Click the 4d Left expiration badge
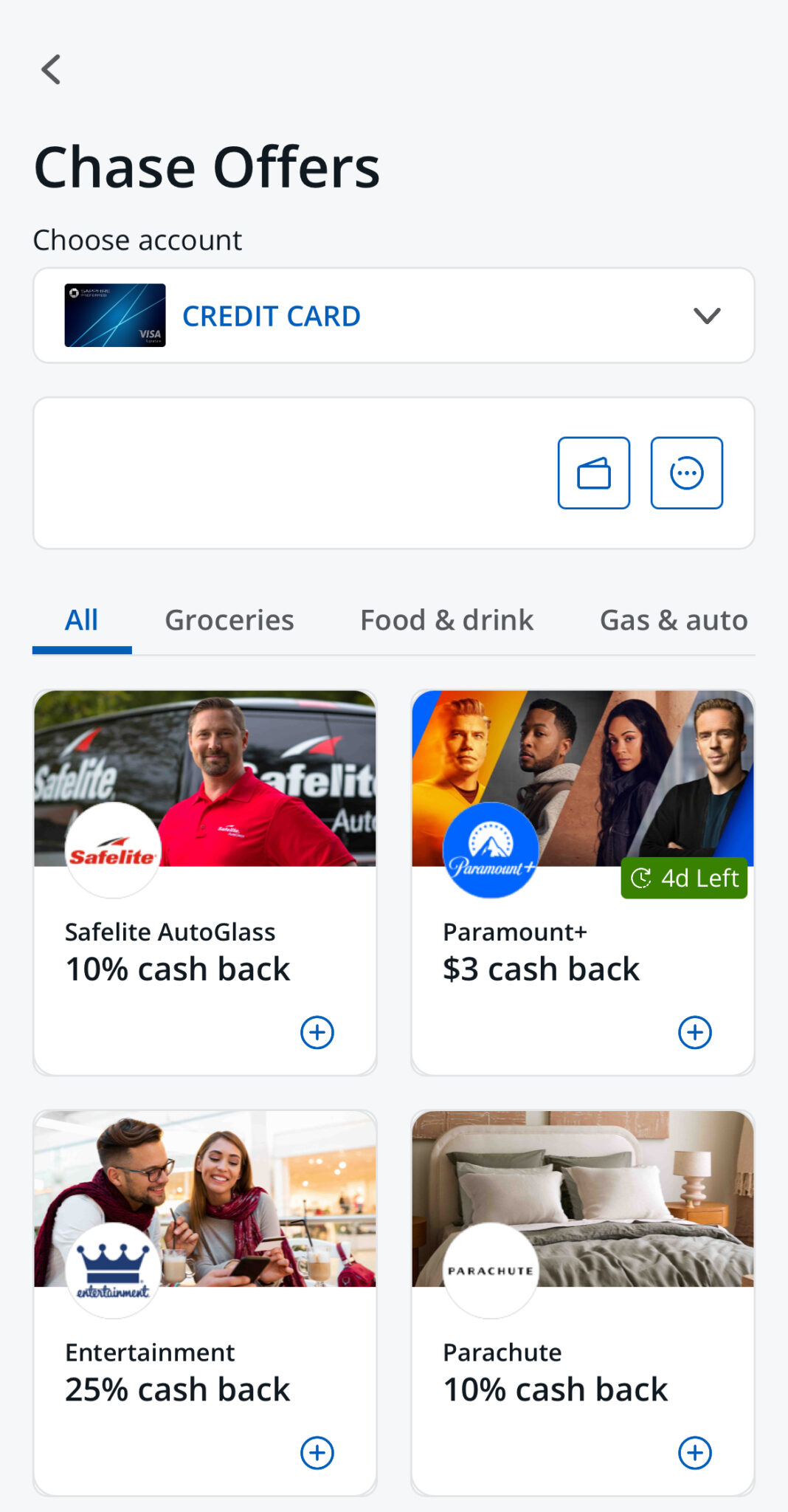 coord(683,878)
